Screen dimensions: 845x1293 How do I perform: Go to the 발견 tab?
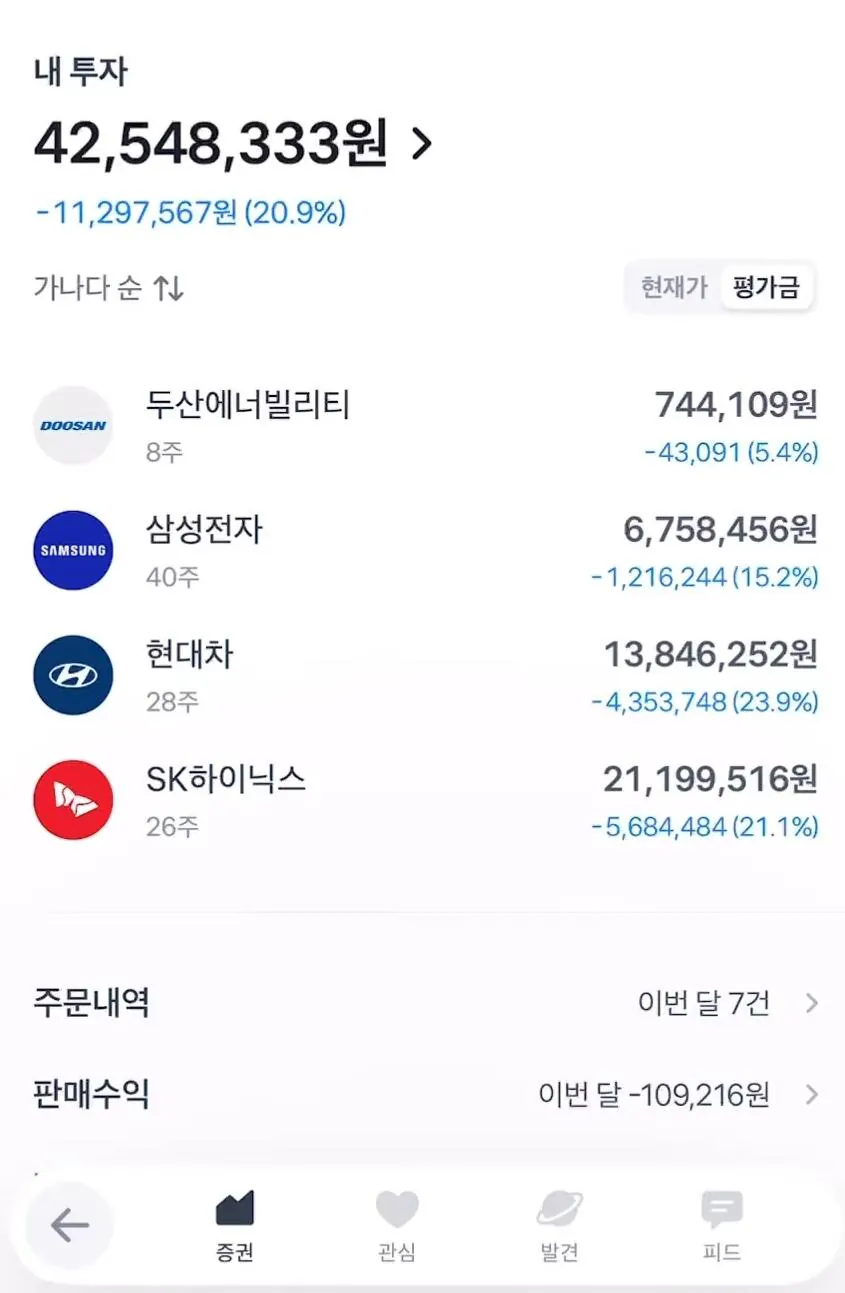[559, 1226]
